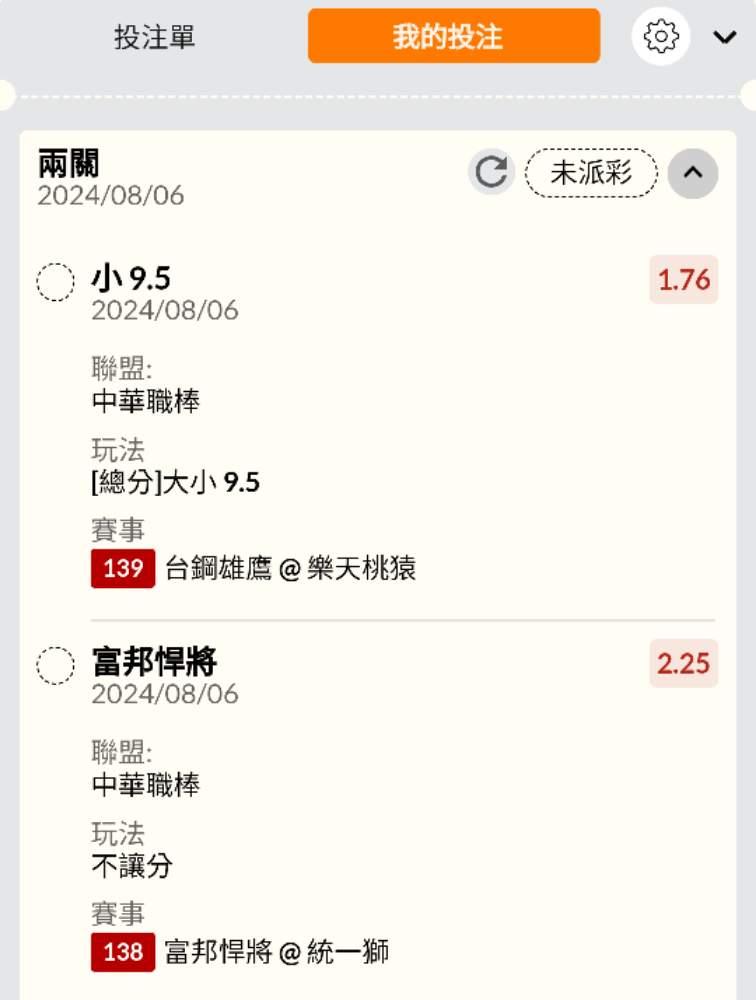Collapse the 兩關 bet details

pyautogui.click(x=692, y=173)
